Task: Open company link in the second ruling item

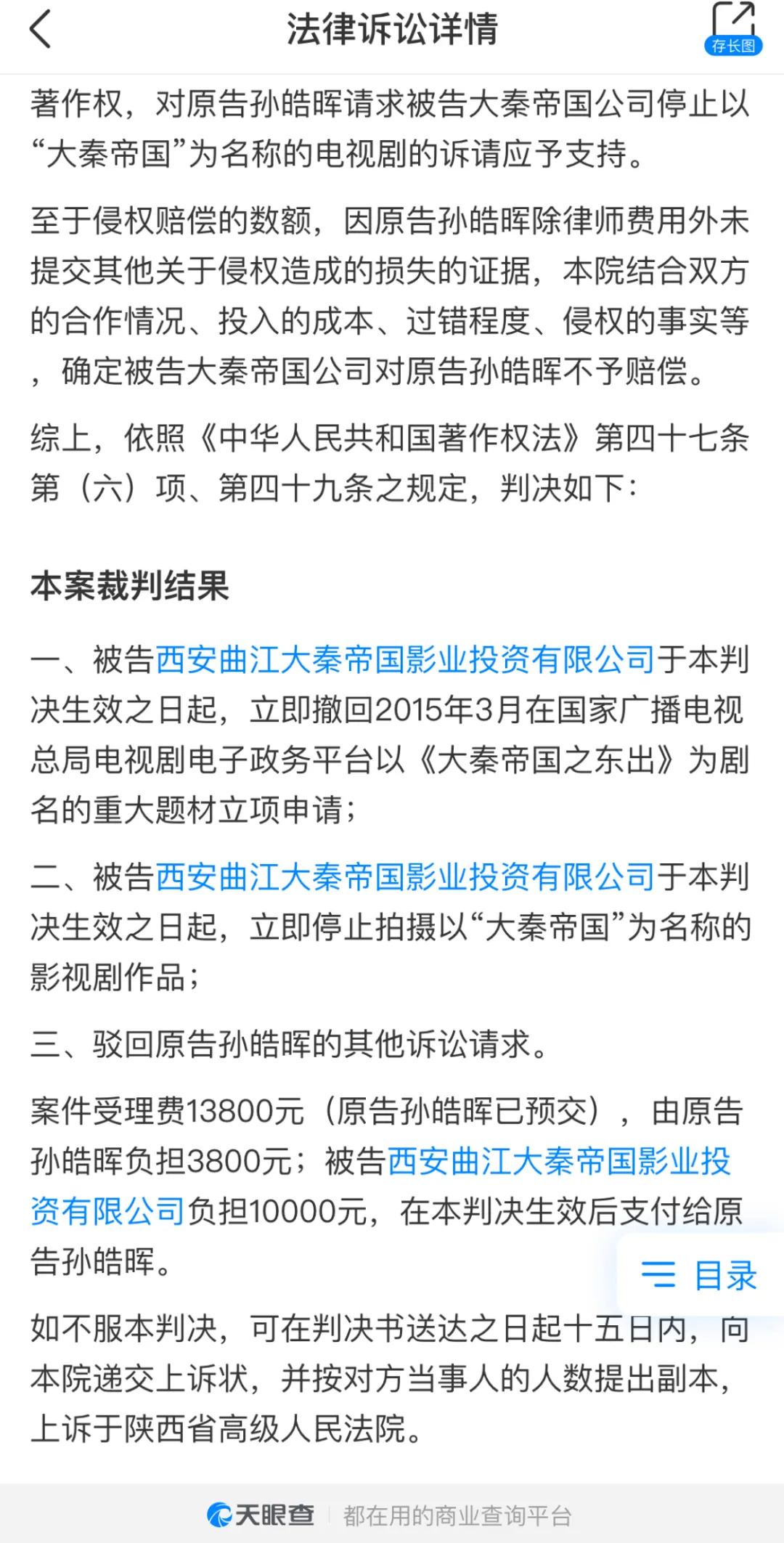Action: click(405, 877)
